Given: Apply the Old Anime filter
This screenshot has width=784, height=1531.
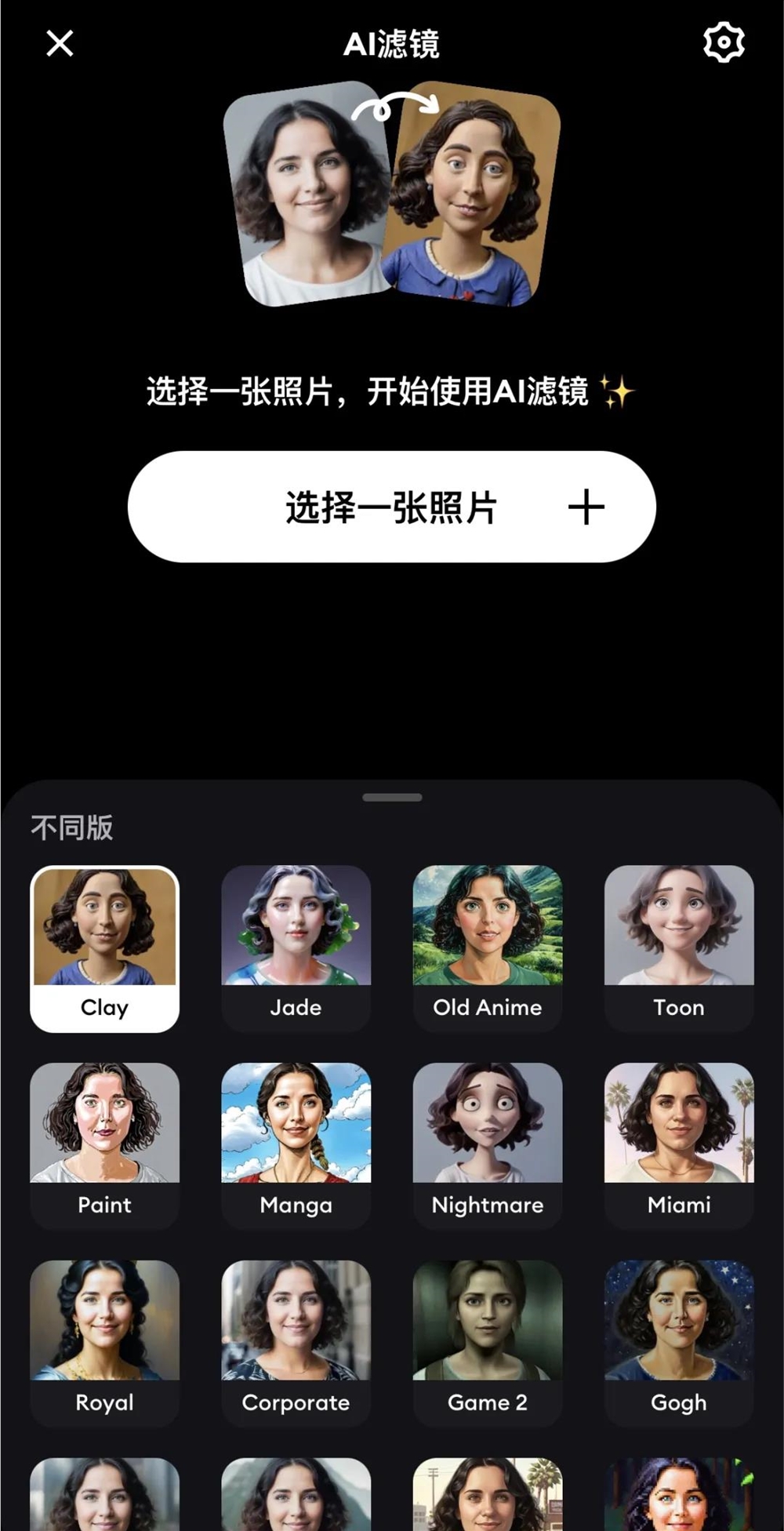Looking at the screenshot, I should click(488, 945).
